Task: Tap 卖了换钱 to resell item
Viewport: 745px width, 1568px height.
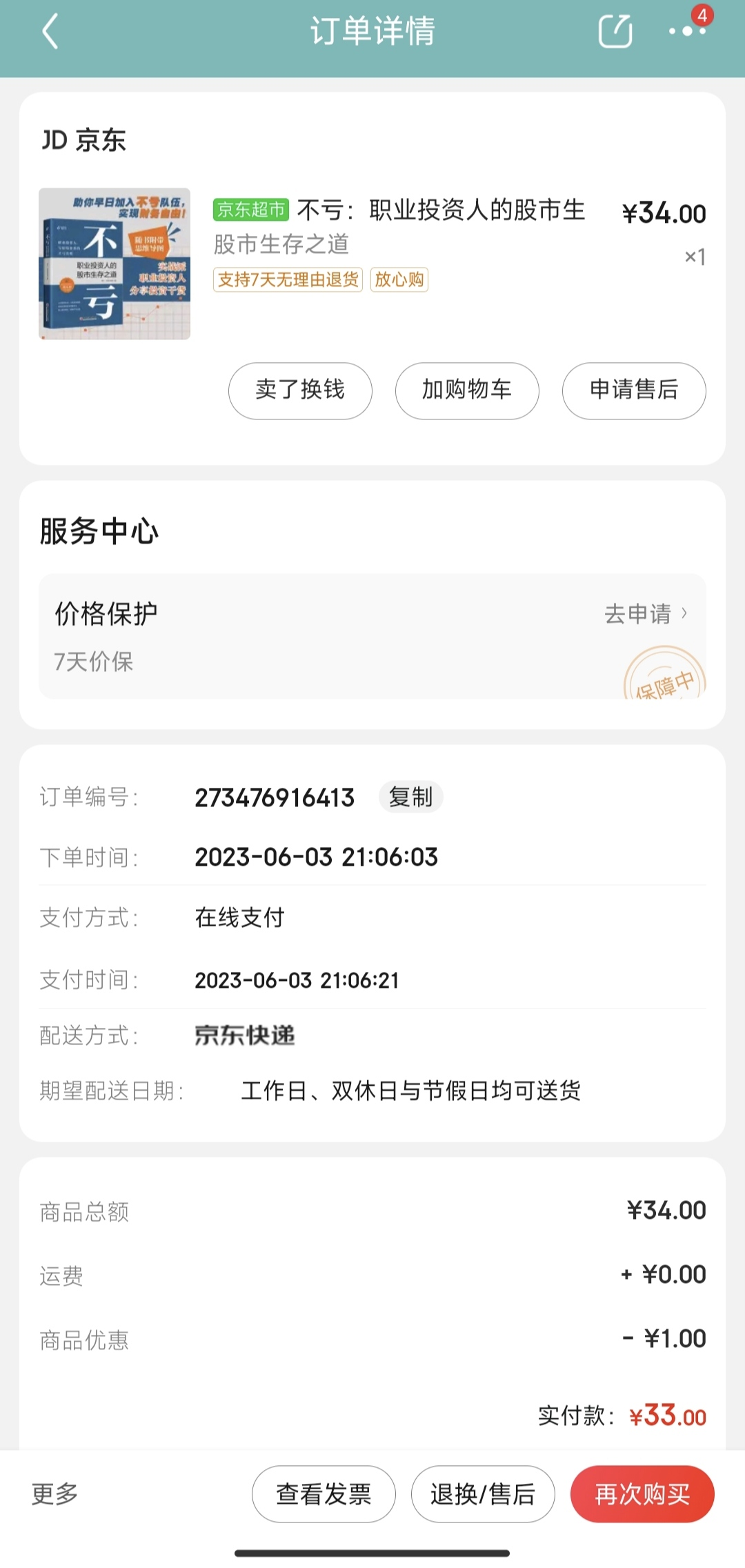Action: pyautogui.click(x=300, y=390)
